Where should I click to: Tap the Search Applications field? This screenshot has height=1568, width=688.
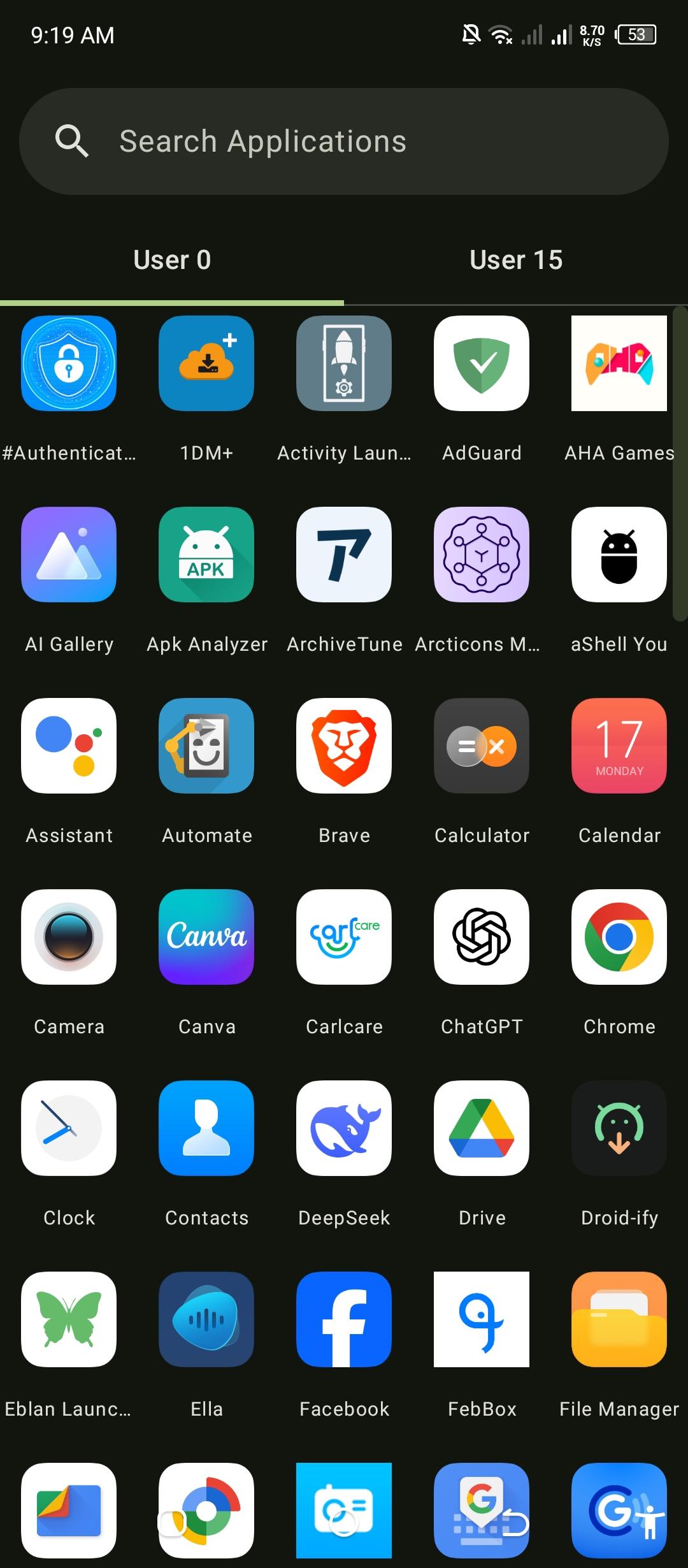tap(344, 141)
